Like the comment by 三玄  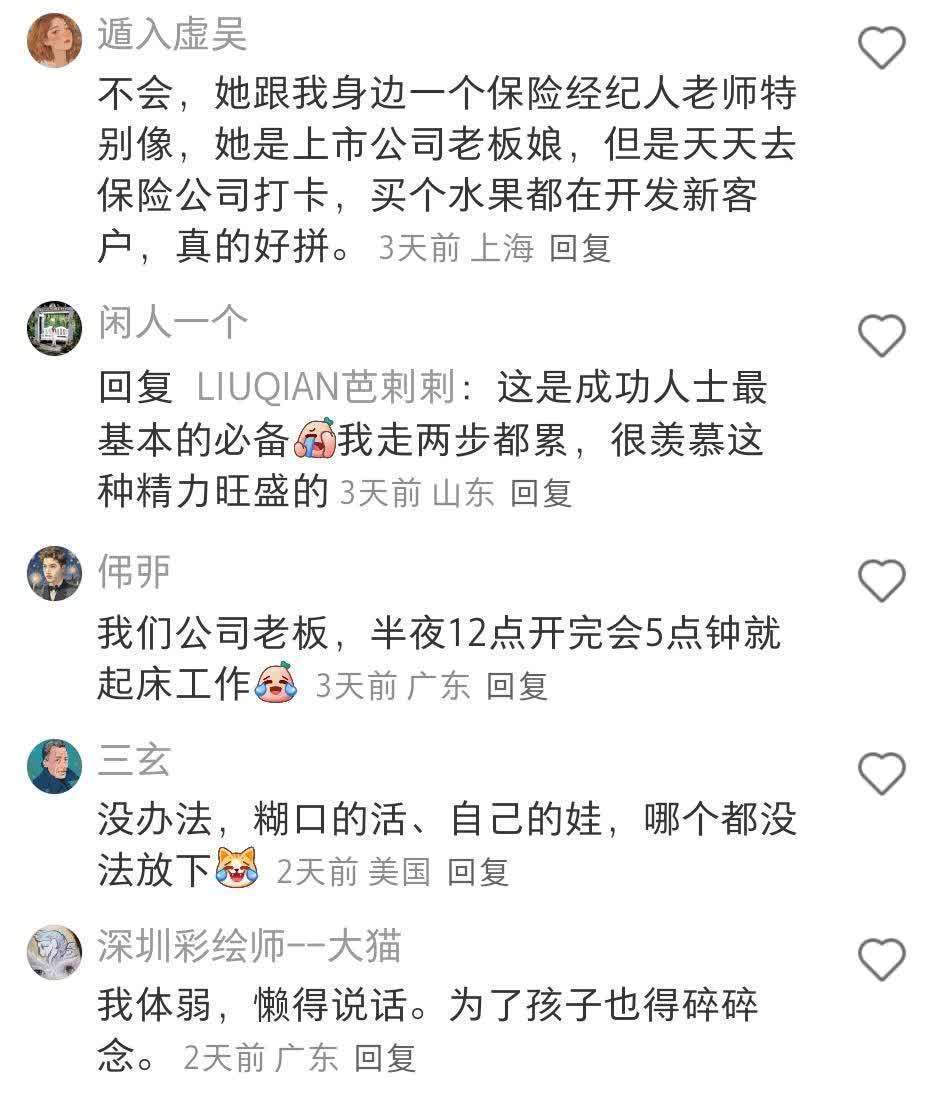pos(882,774)
